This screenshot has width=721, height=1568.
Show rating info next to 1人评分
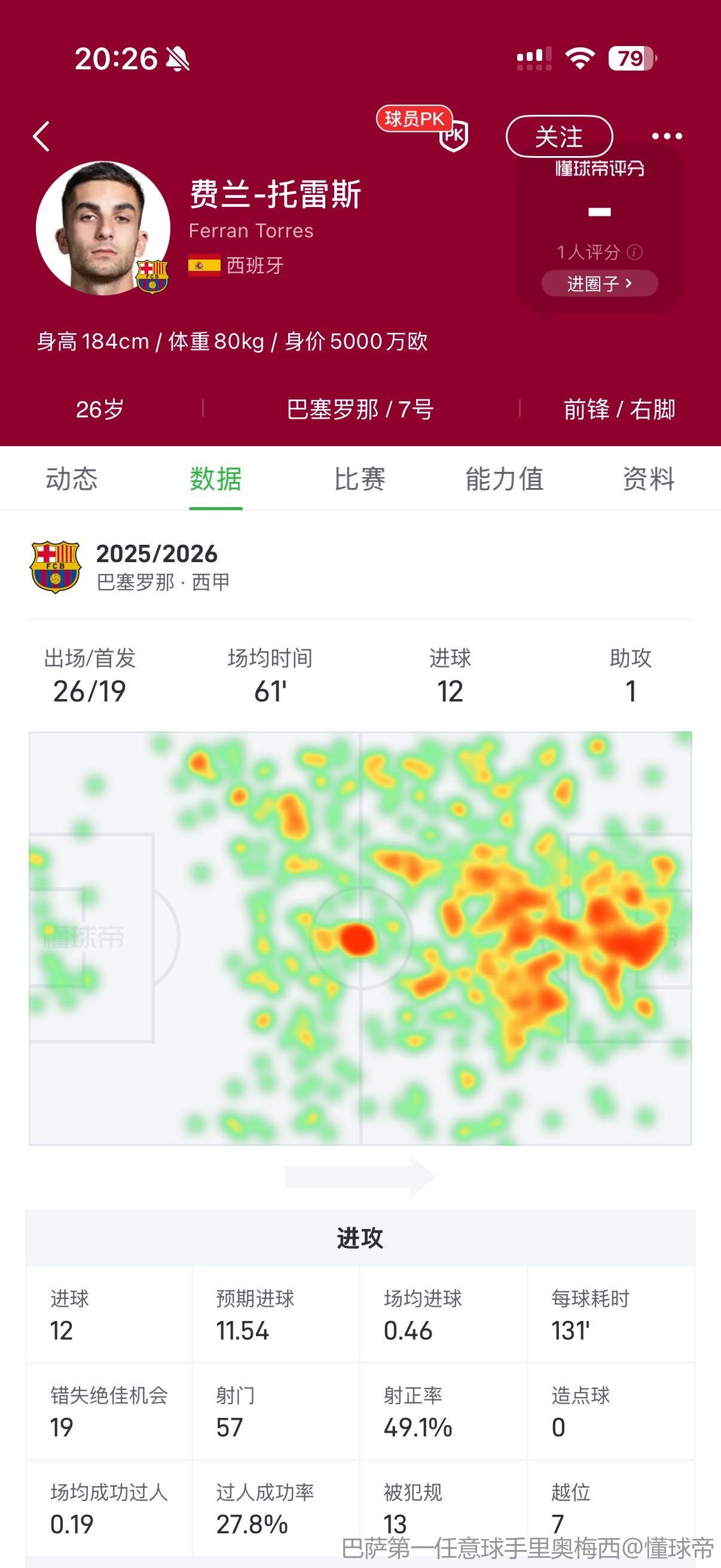click(634, 252)
